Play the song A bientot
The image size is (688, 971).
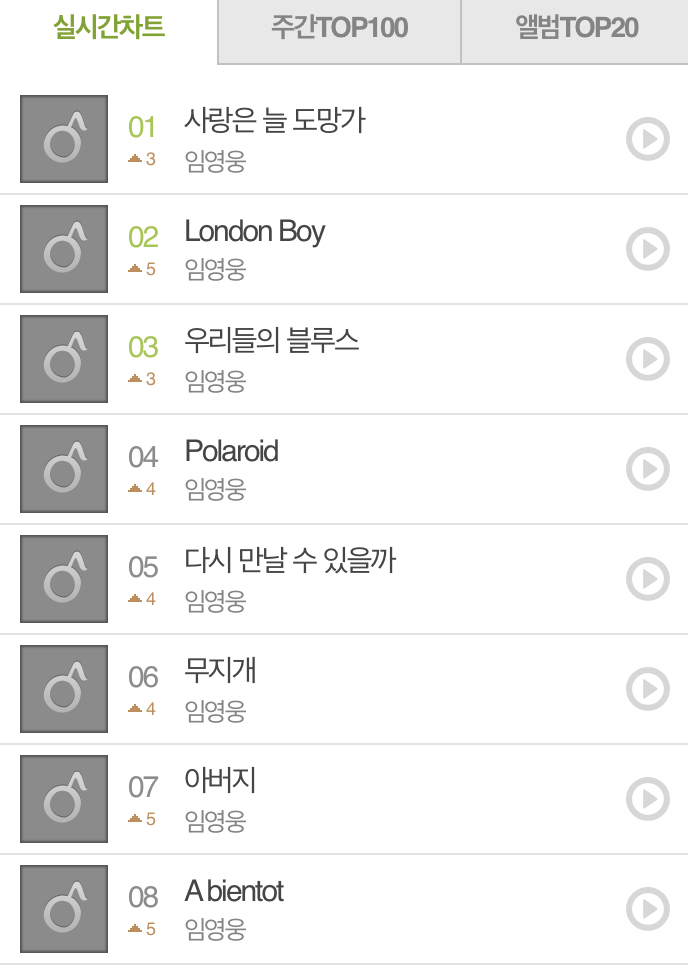[x=647, y=909]
